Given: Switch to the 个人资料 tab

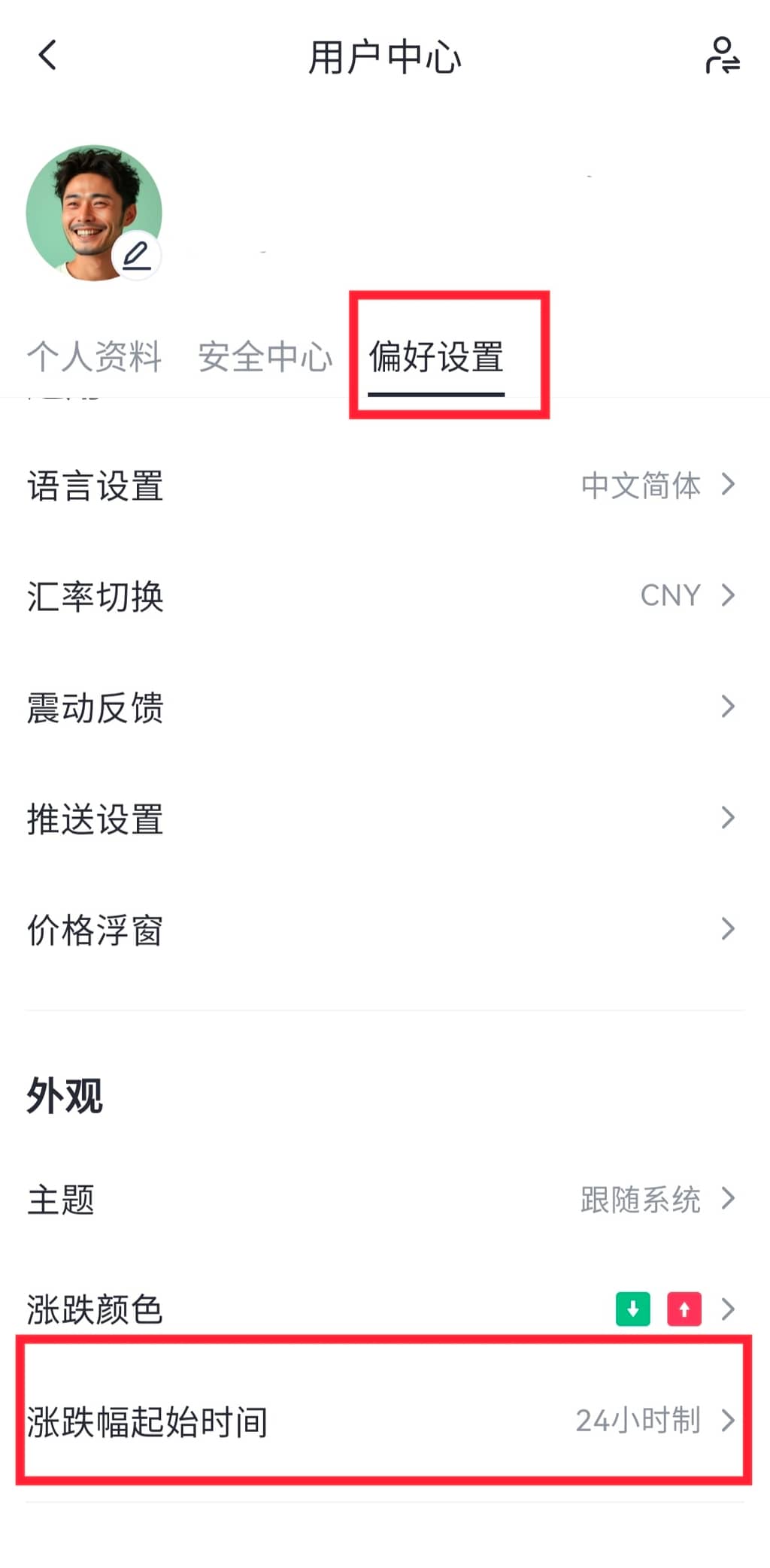Looking at the screenshot, I should (95, 356).
